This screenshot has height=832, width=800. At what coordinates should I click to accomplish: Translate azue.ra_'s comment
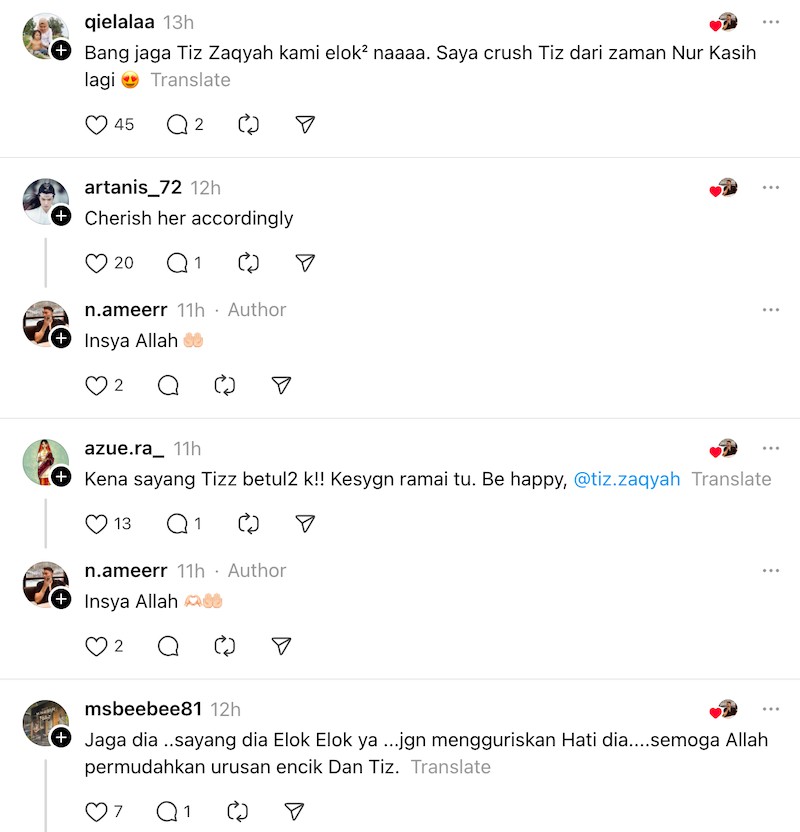(x=731, y=479)
